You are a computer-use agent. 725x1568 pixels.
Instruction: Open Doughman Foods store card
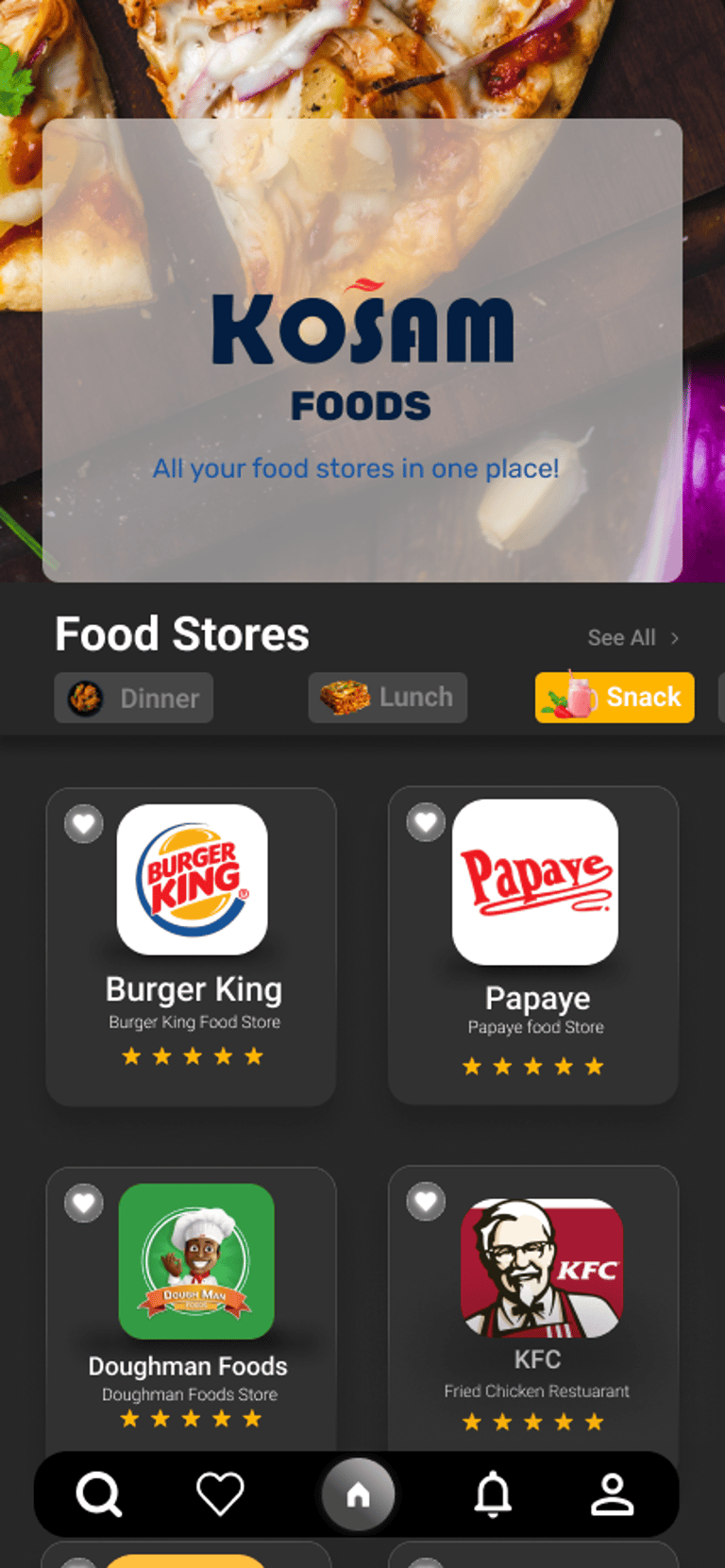point(190,1364)
